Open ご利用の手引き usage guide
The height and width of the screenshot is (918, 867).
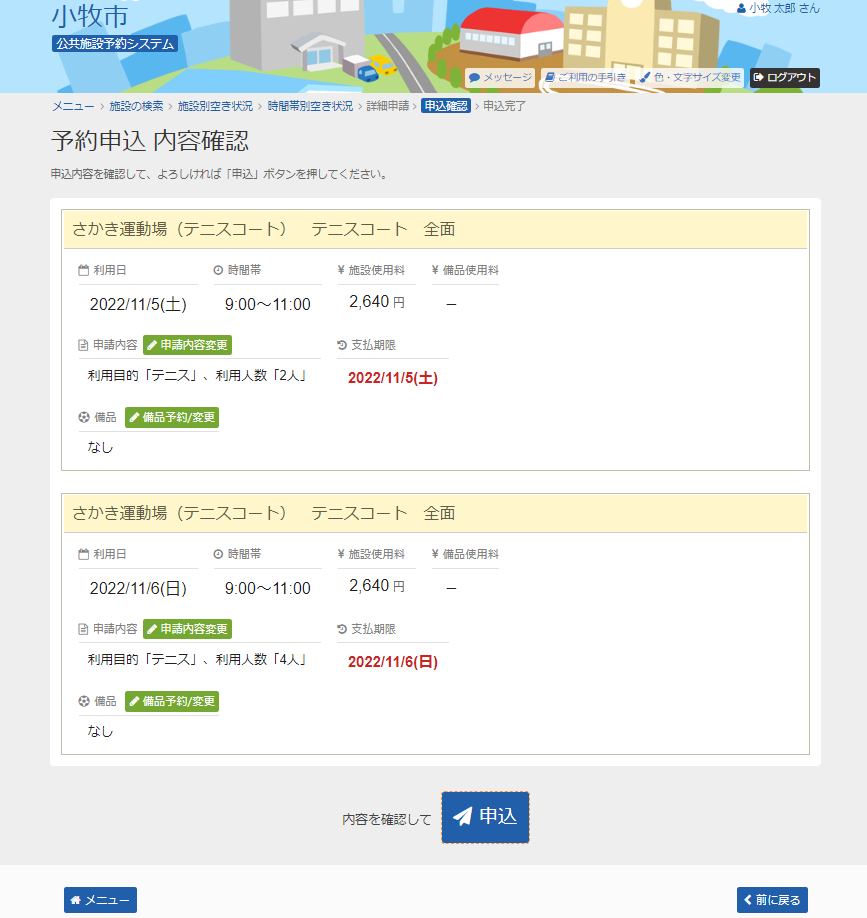(586, 77)
